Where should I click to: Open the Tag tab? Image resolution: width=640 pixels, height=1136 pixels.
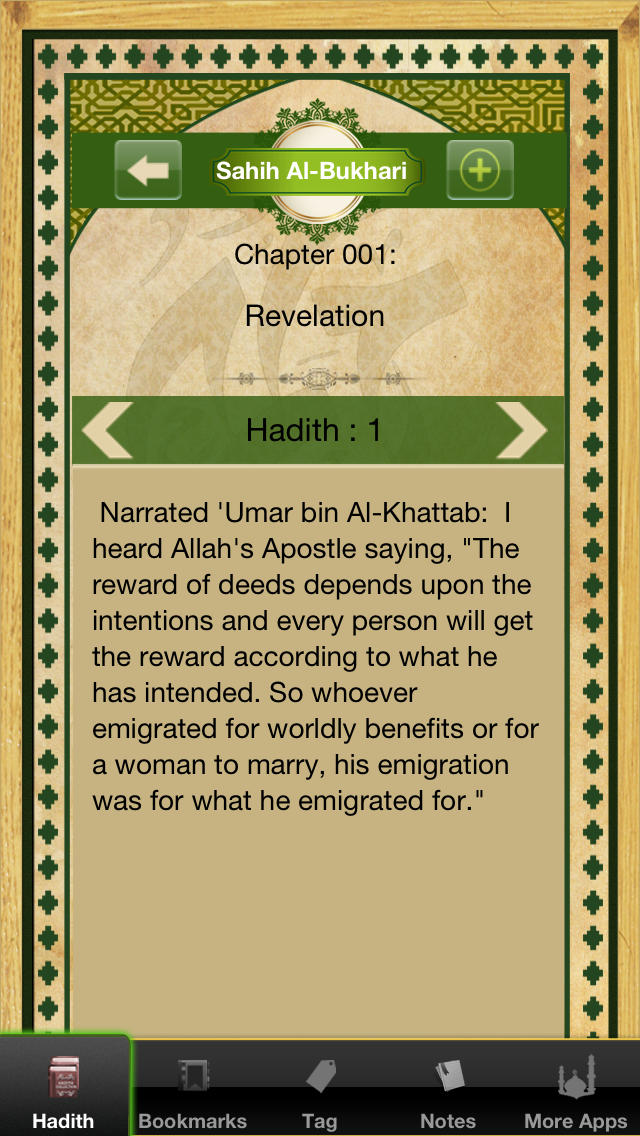(x=320, y=1087)
